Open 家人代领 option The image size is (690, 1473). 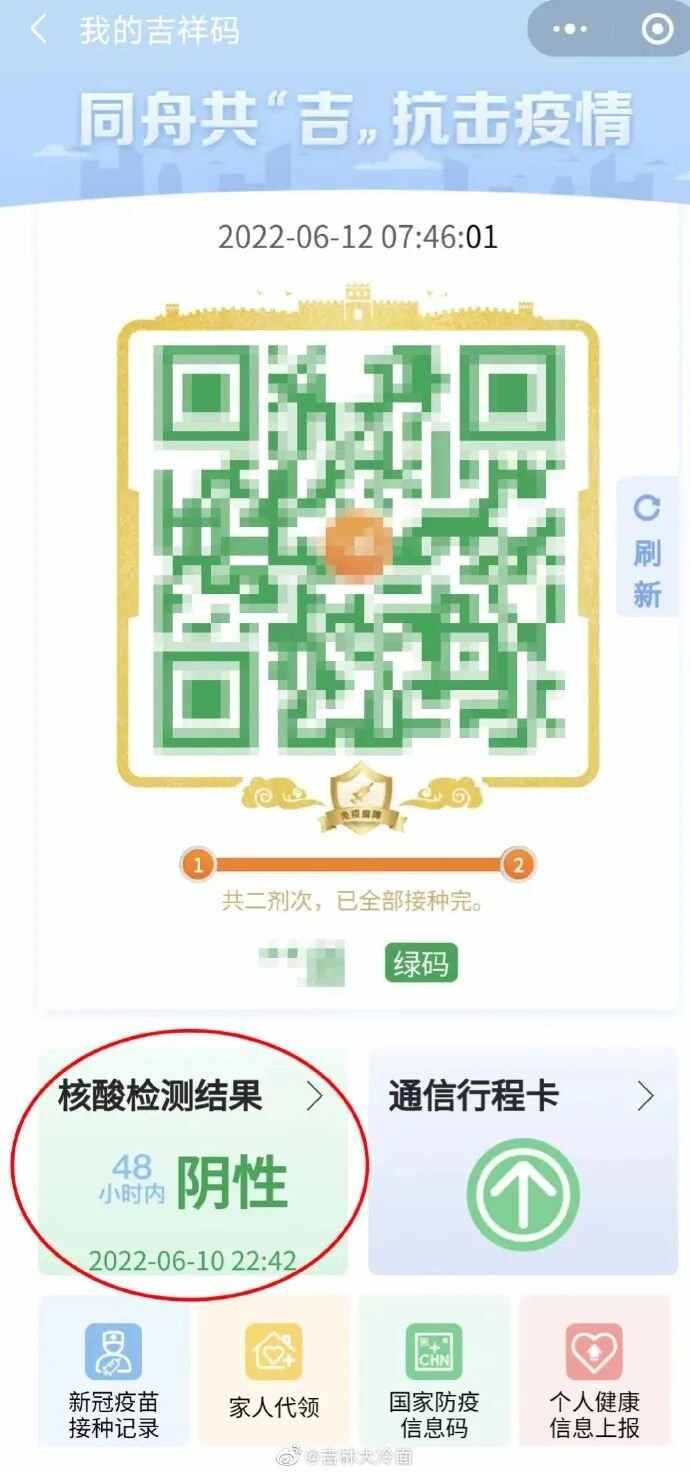pos(274,1371)
